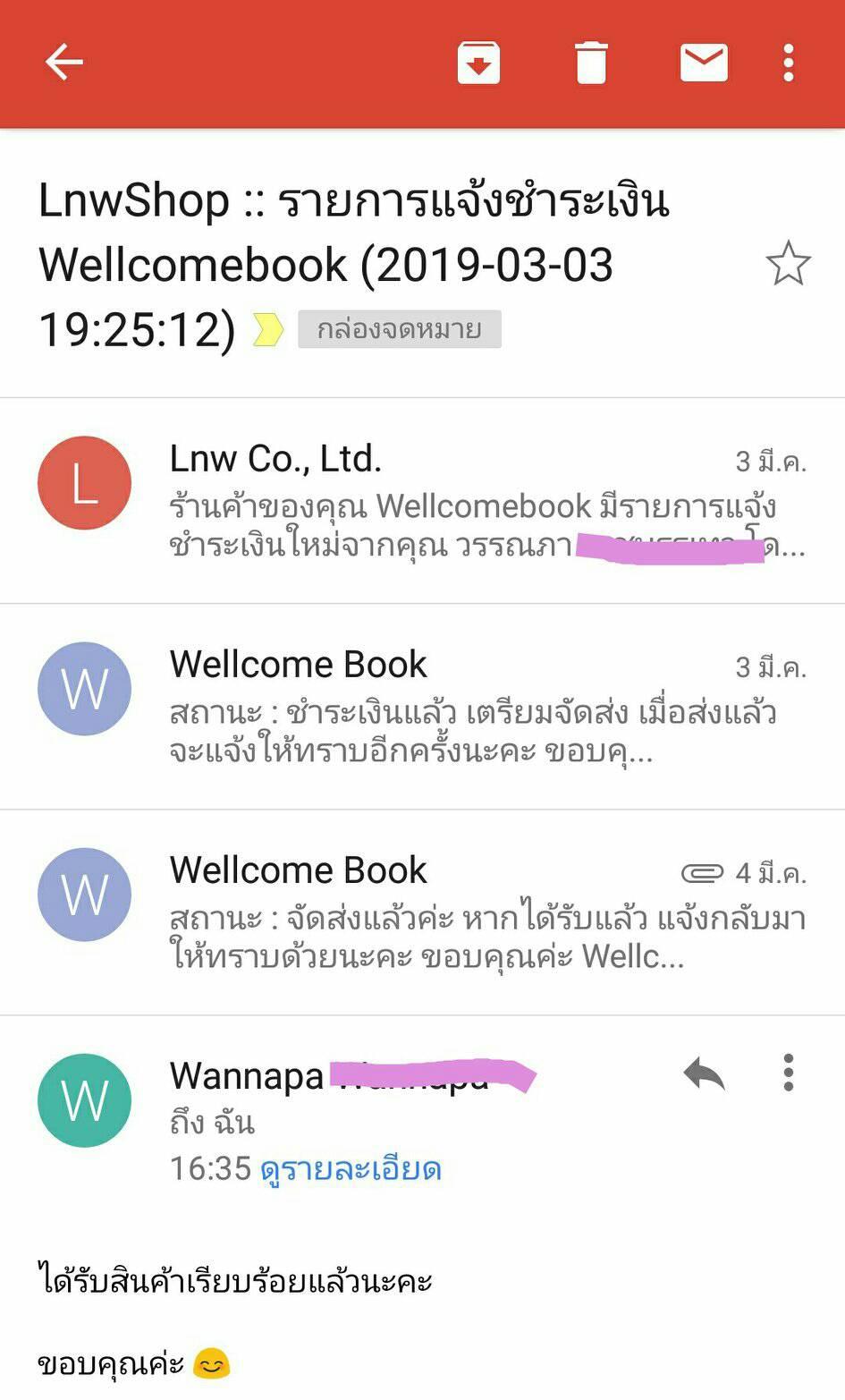Open overflow menu on Wannapa's message

[x=788, y=1073]
